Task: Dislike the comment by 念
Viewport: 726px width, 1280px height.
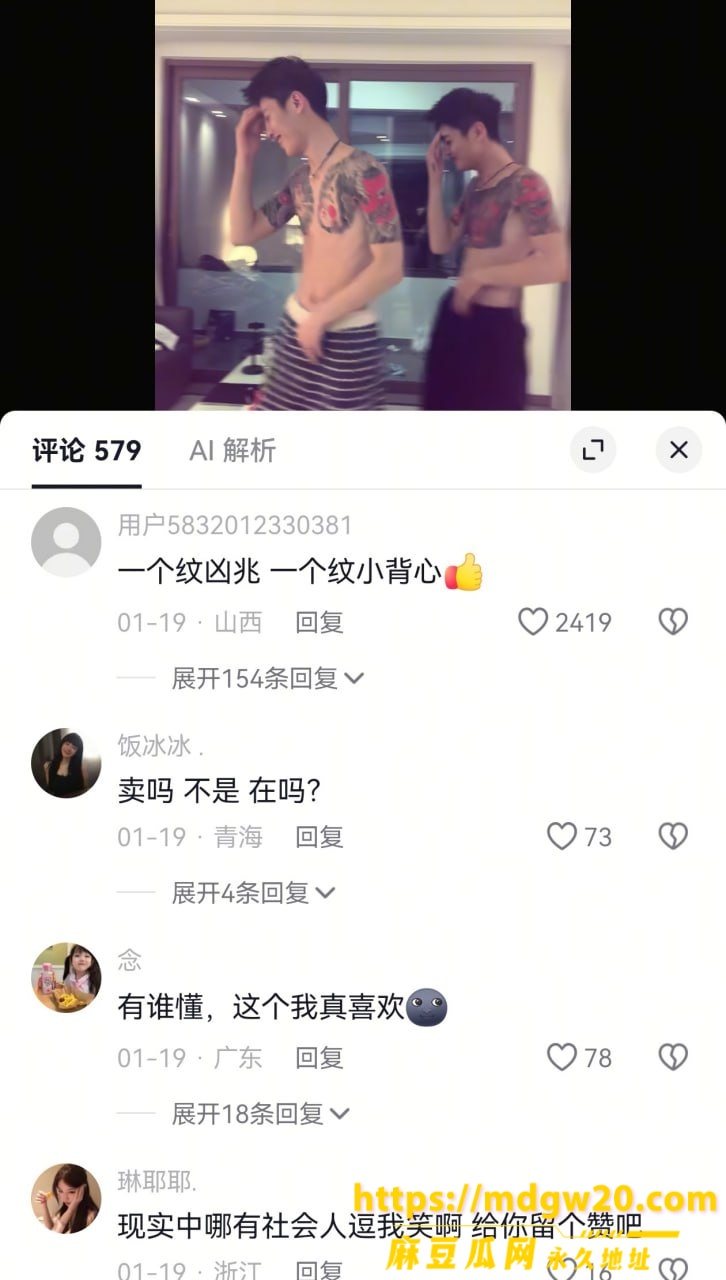Action: point(673,1057)
